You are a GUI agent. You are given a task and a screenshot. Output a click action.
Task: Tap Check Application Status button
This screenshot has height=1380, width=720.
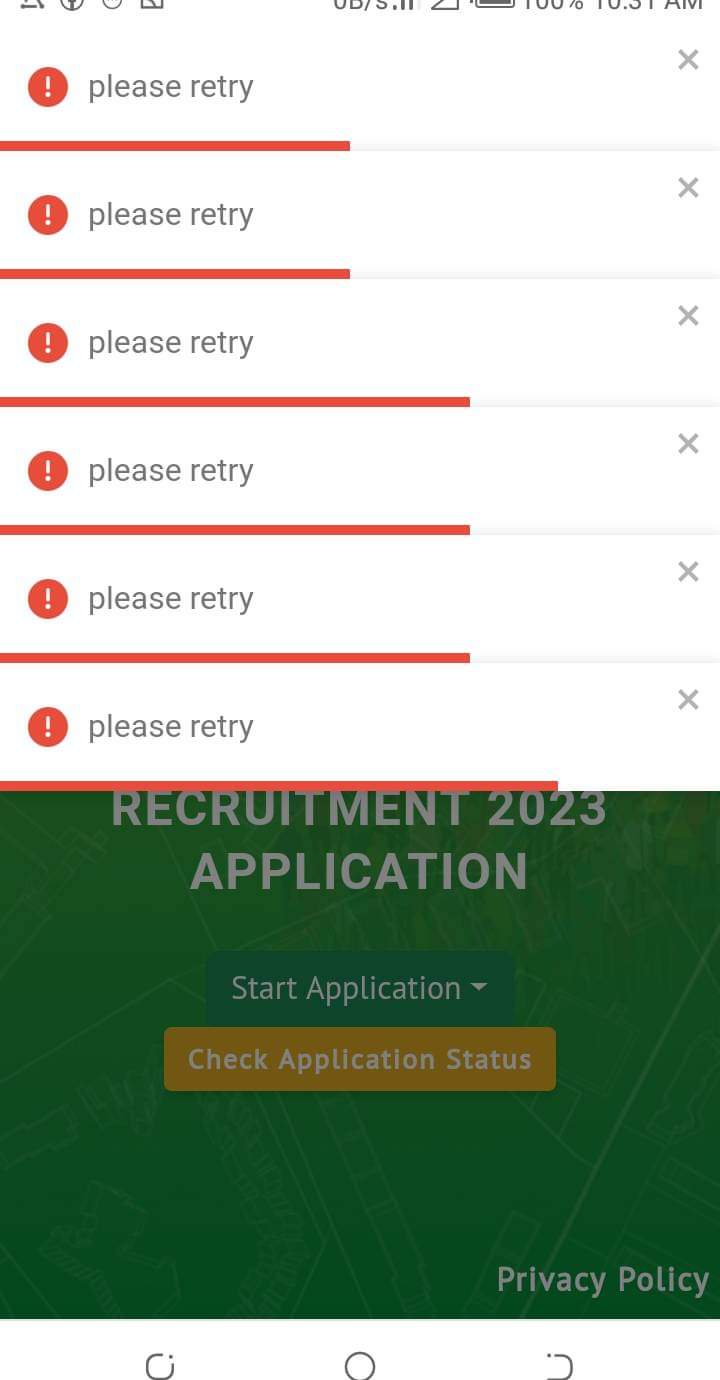pyautogui.click(x=360, y=1059)
